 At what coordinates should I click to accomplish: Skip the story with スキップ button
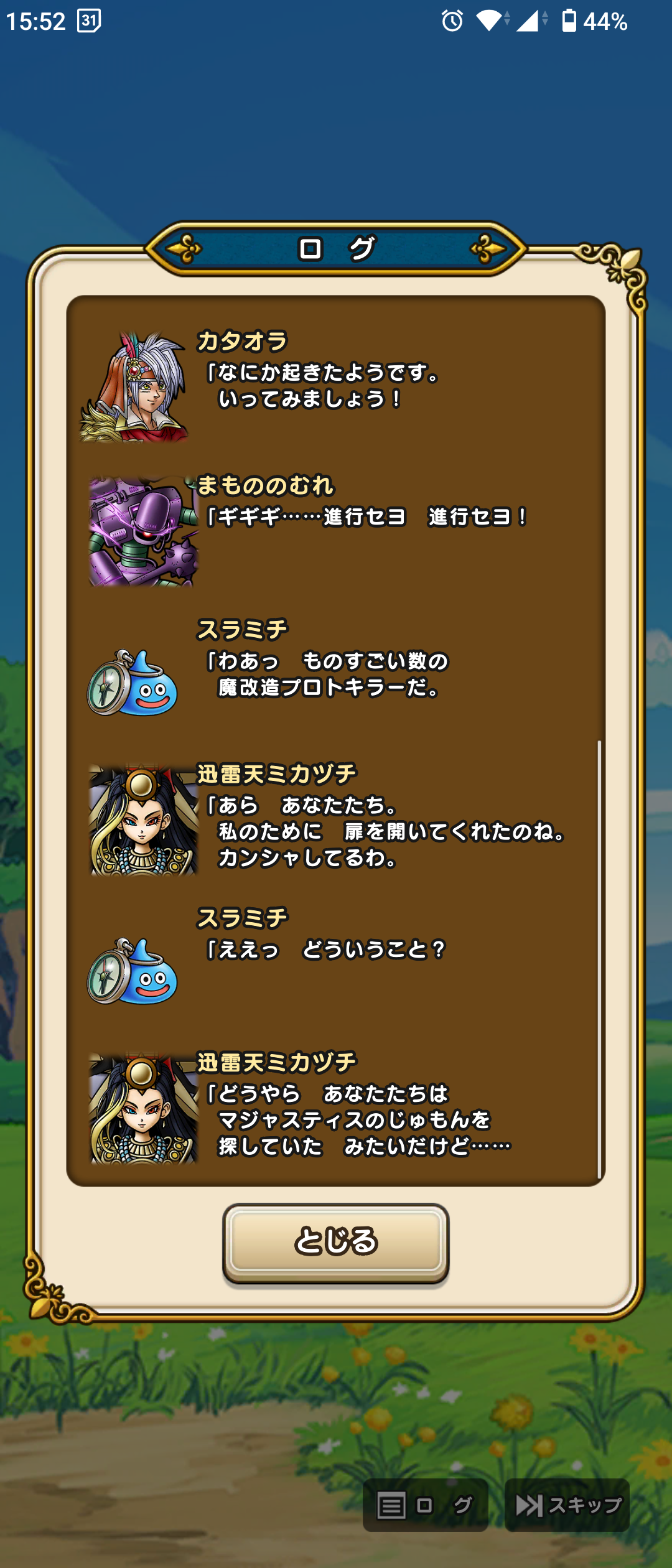pos(567,1506)
